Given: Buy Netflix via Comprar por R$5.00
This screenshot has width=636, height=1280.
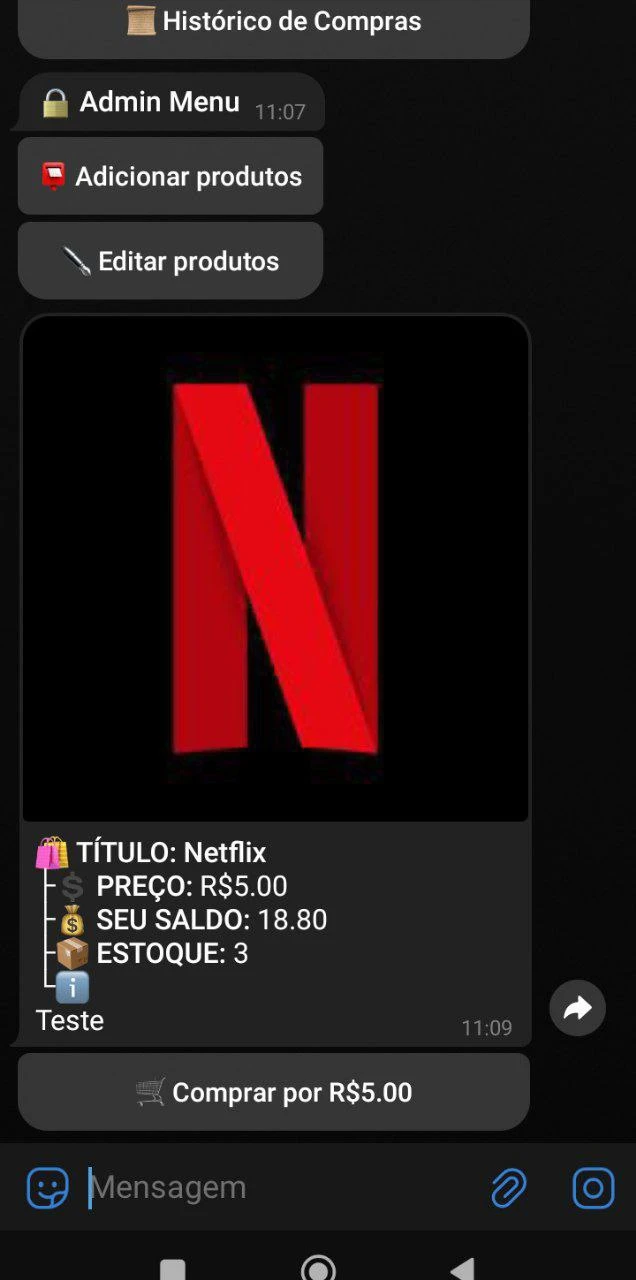Looking at the screenshot, I should (273, 1093).
